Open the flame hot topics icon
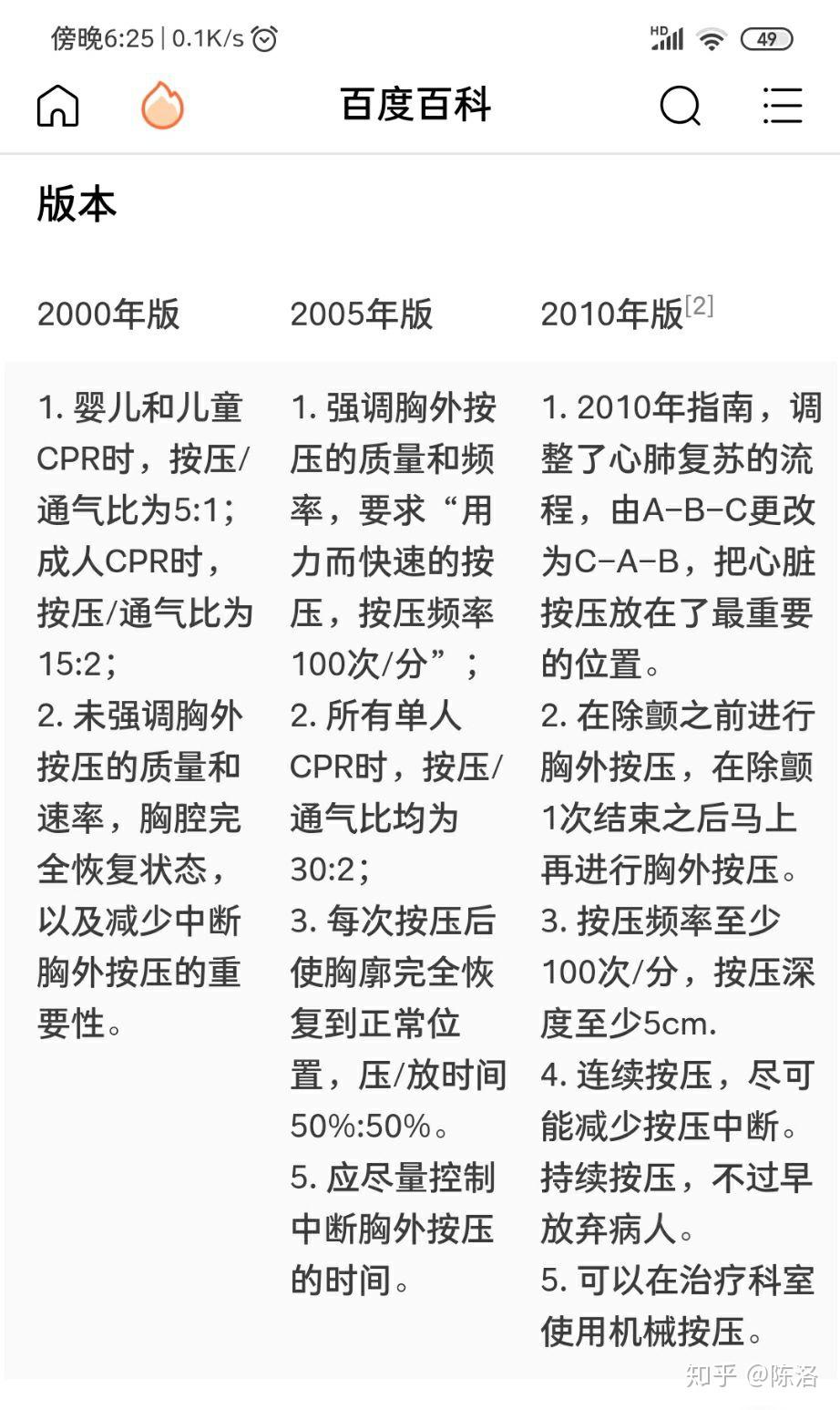This screenshot has width=840, height=1410. pyautogui.click(x=162, y=105)
